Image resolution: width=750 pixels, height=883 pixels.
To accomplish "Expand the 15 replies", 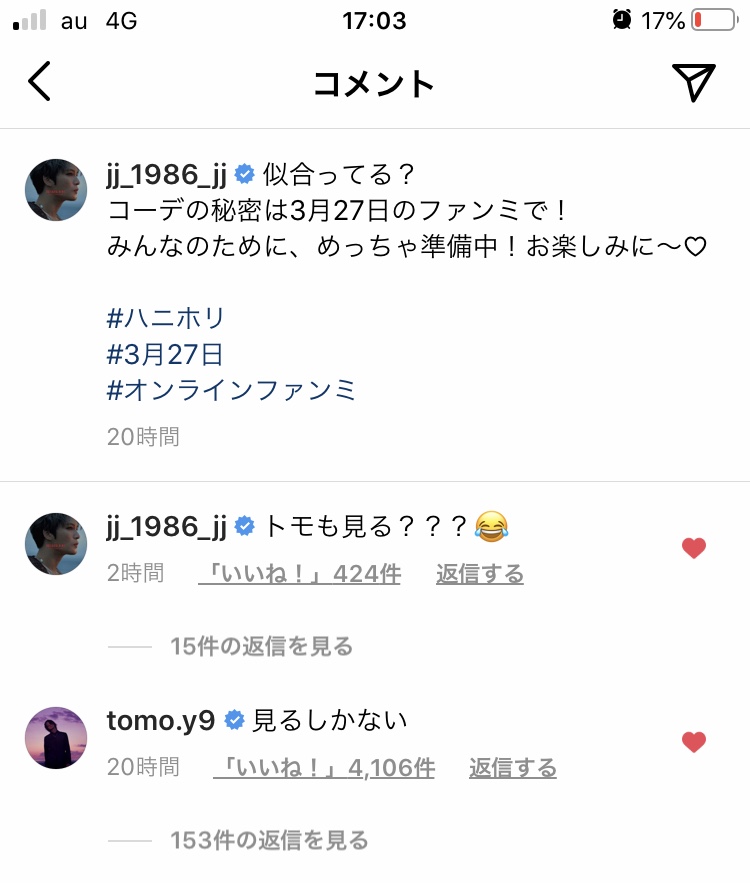I will click(261, 646).
